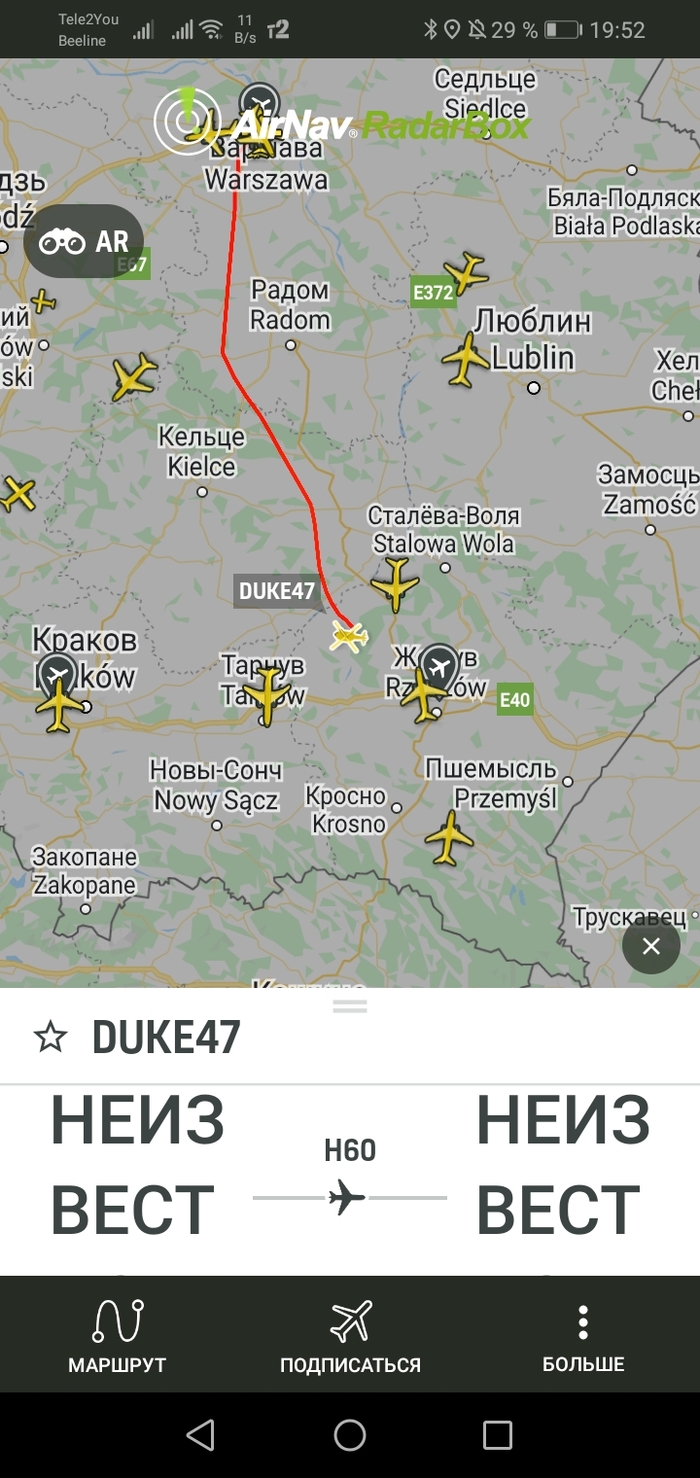Open the recent apps overview

coord(497,1435)
